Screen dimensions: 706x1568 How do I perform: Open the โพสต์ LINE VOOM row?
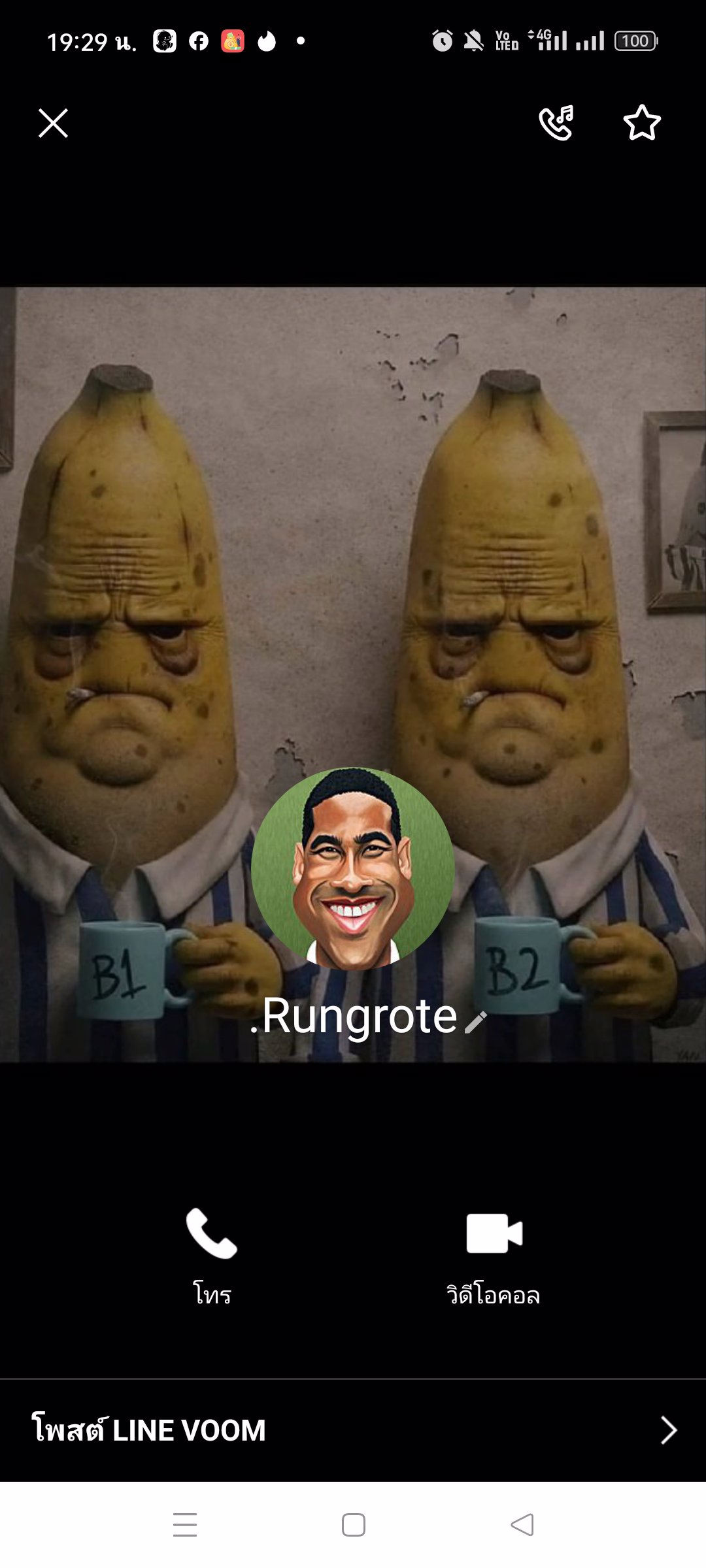tap(353, 1431)
